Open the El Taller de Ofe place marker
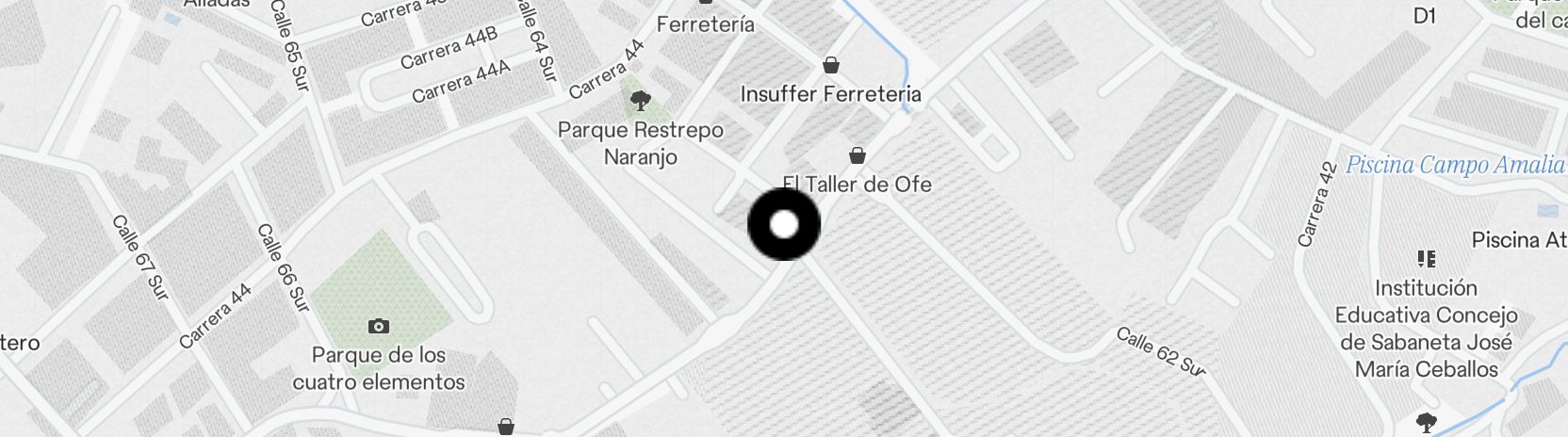The height and width of the screenshot is (437, 1568). pyautogui.click(x=857, y=155)
